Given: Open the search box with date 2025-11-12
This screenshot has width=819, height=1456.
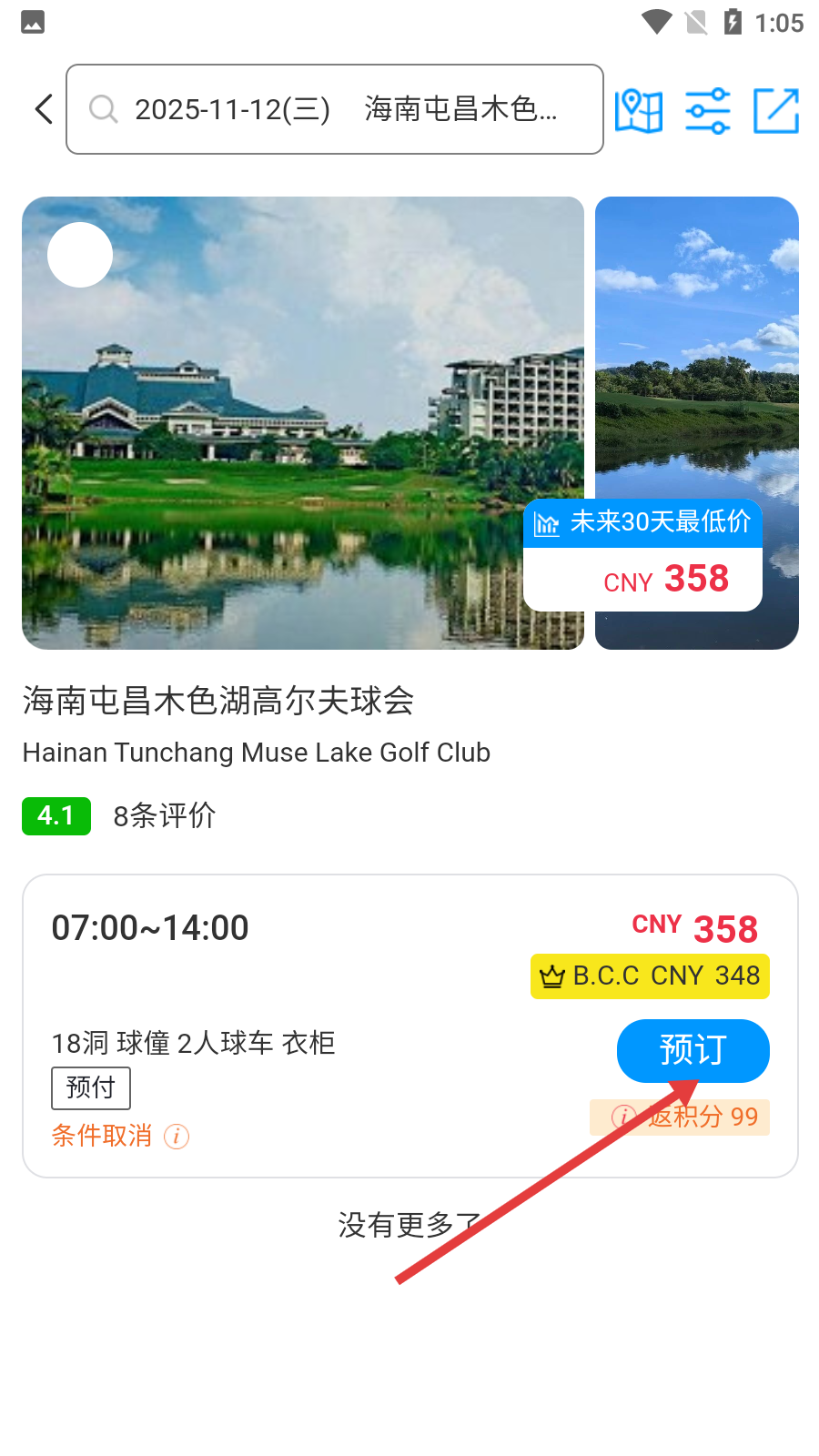Looking at the screenshot, I should pos(334,109).
